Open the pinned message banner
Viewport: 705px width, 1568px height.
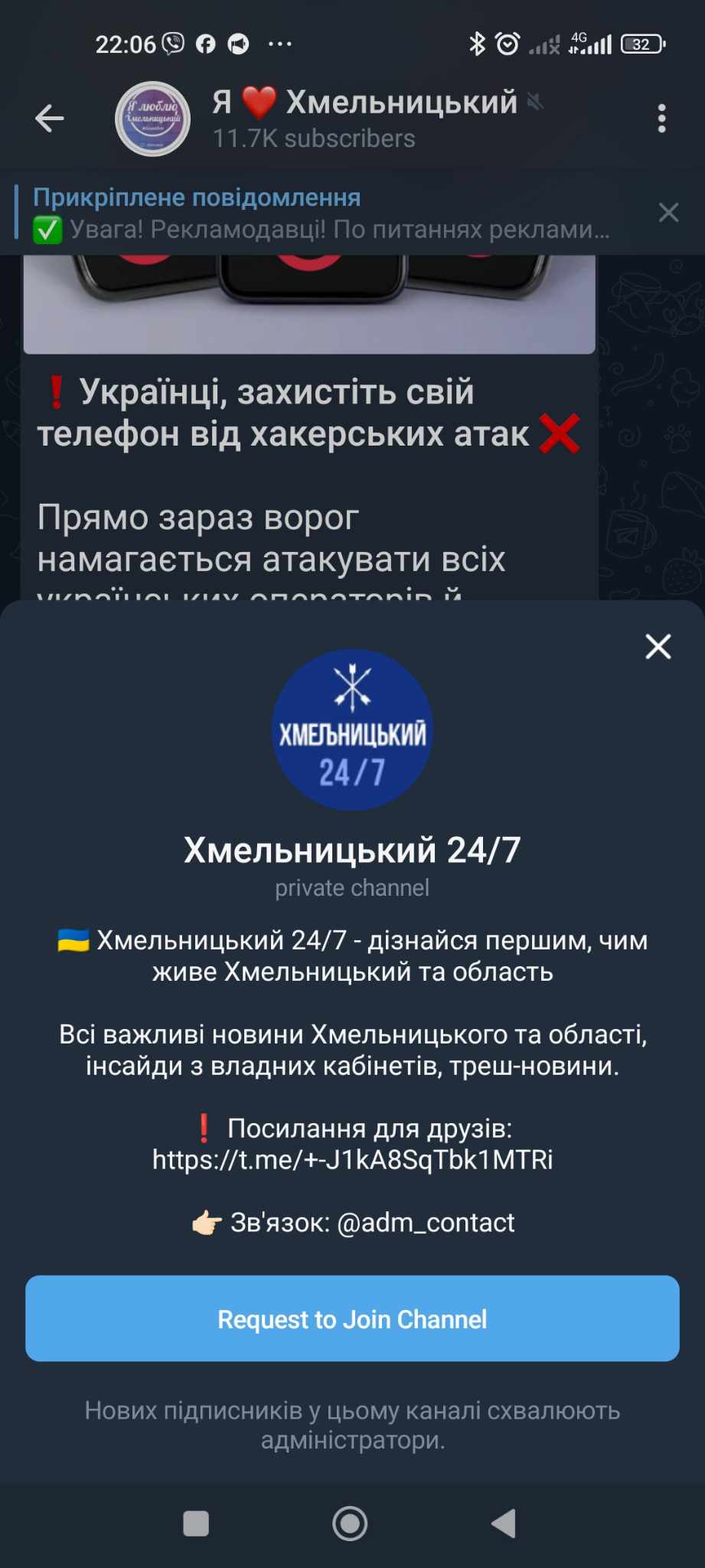point(321,214)
